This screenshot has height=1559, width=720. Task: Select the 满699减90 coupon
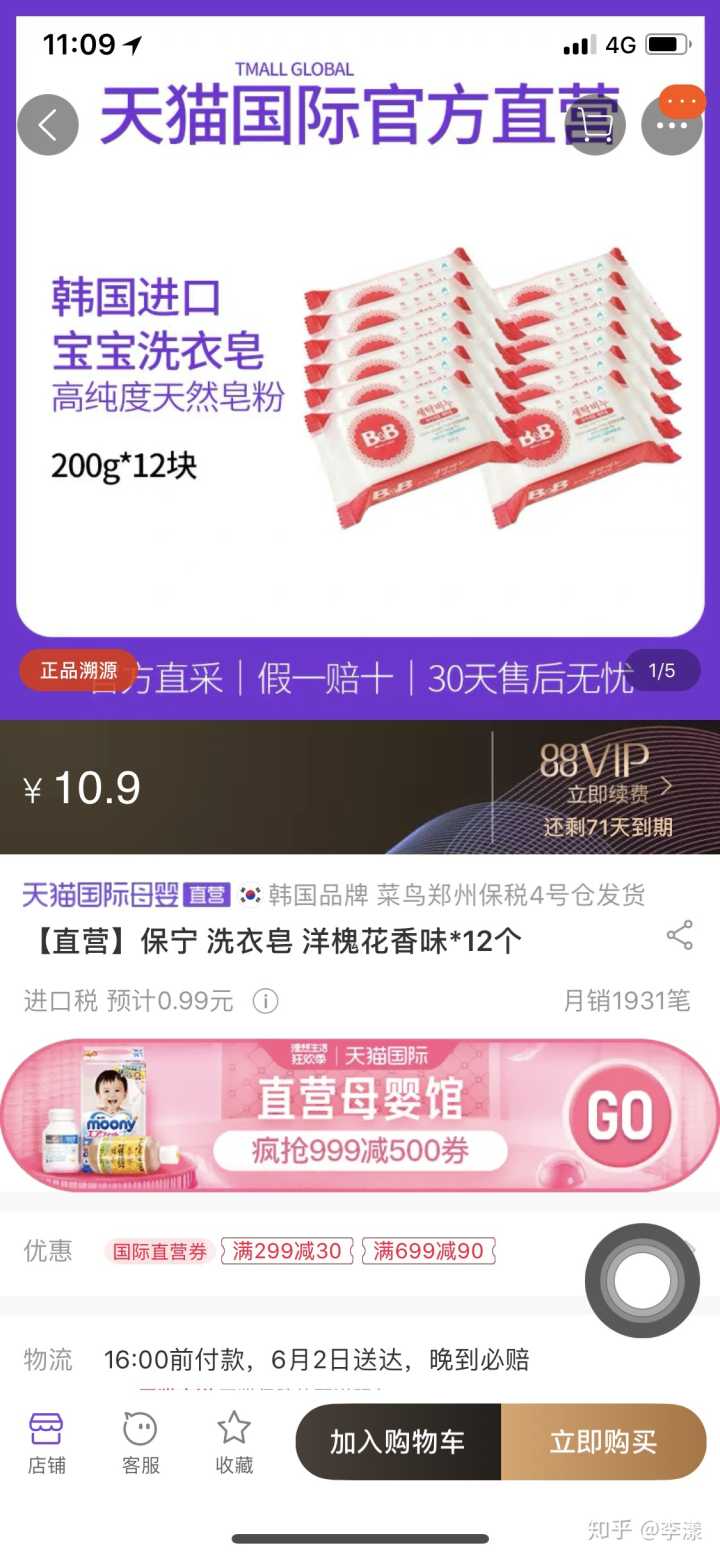click(x=428, y=1250)
